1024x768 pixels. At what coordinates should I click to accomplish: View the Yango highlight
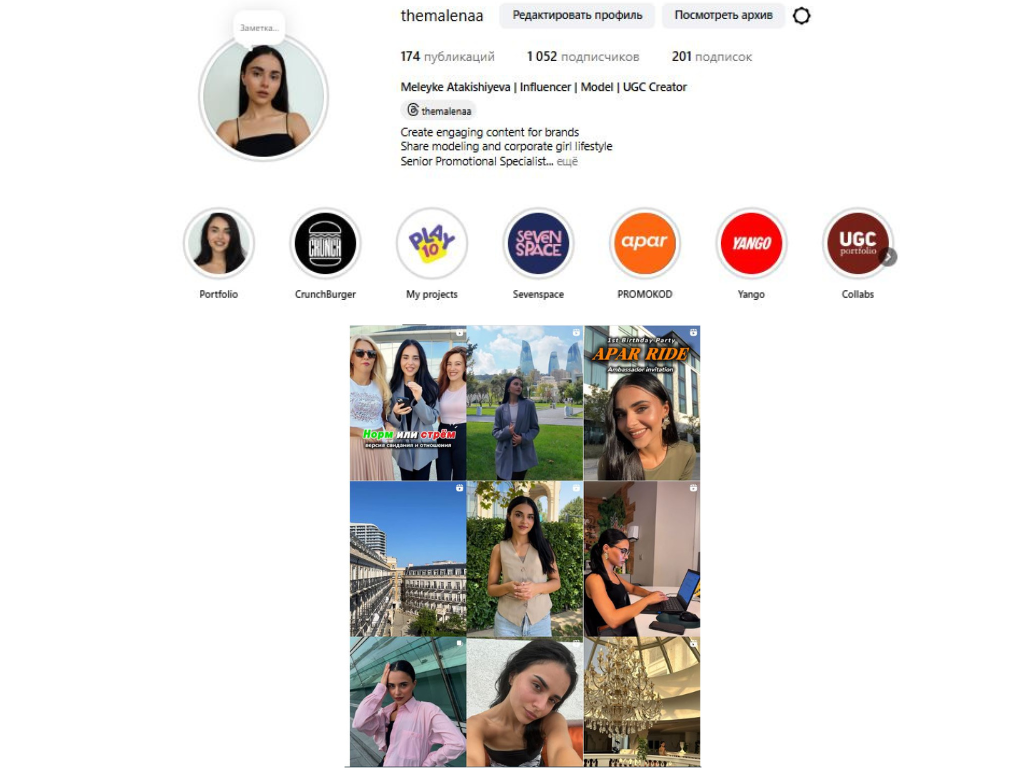751,243
